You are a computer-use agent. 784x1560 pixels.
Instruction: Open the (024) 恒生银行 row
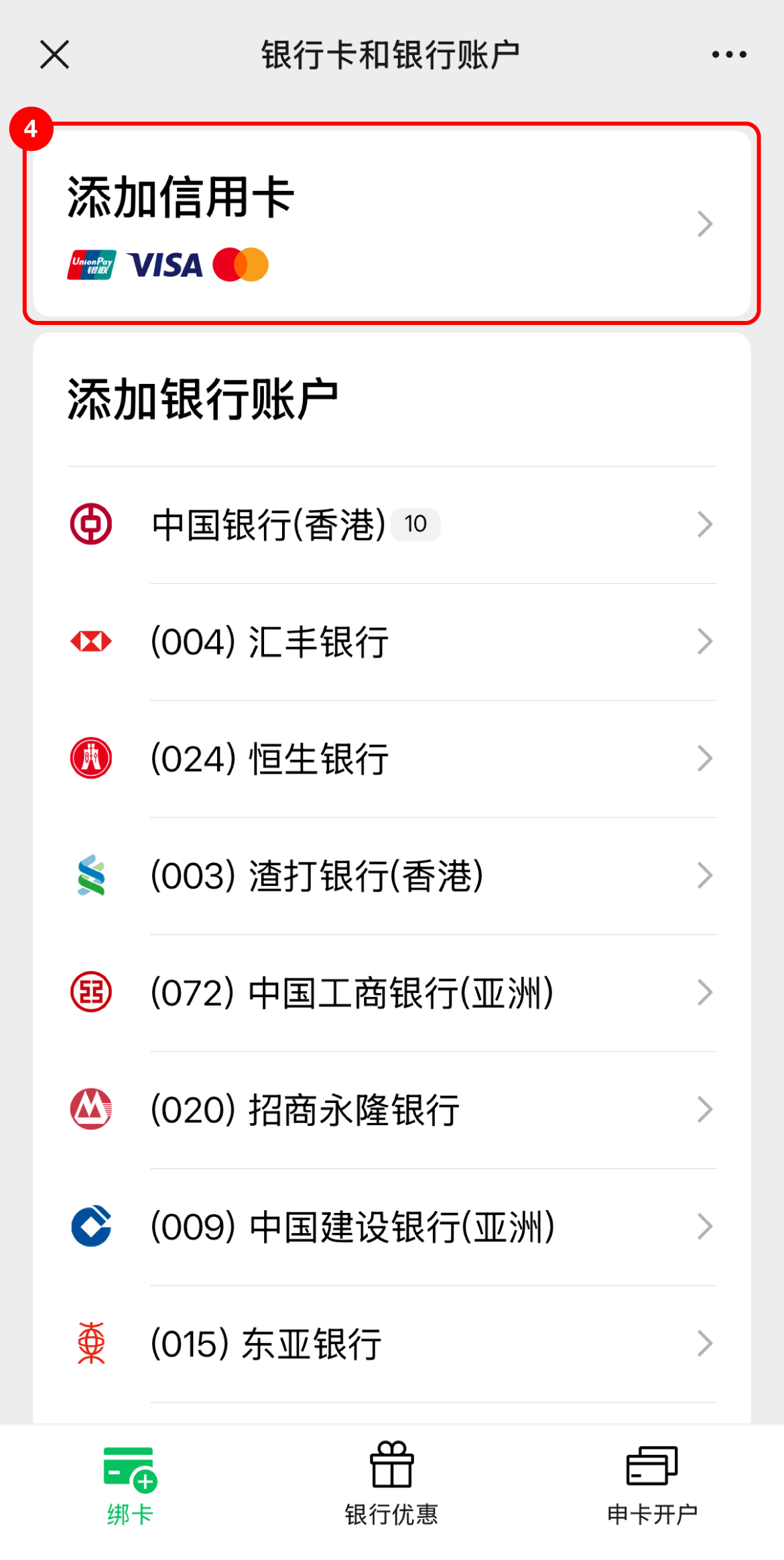tap(391, 759)
